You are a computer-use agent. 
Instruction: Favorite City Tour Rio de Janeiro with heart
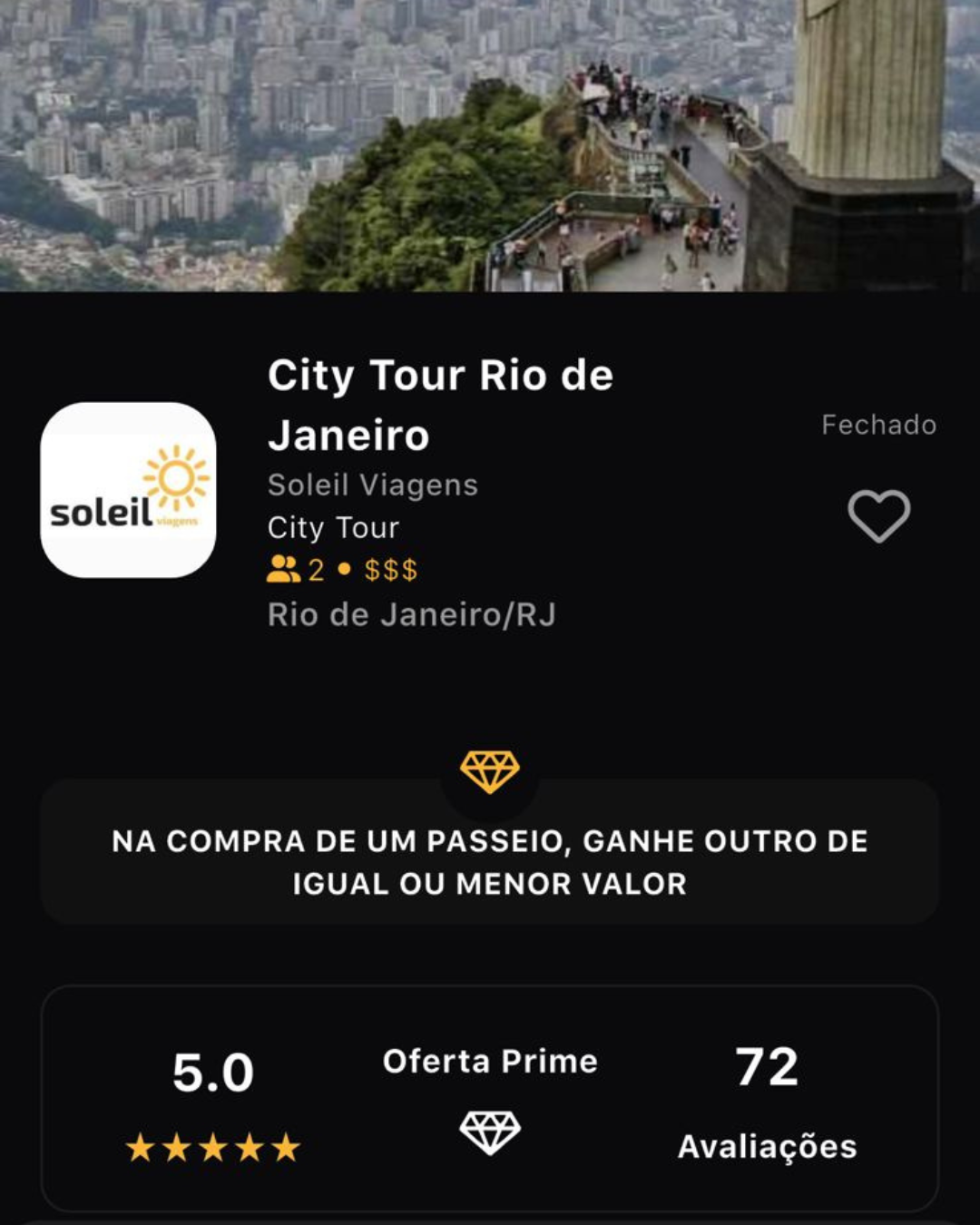[878, 515]
